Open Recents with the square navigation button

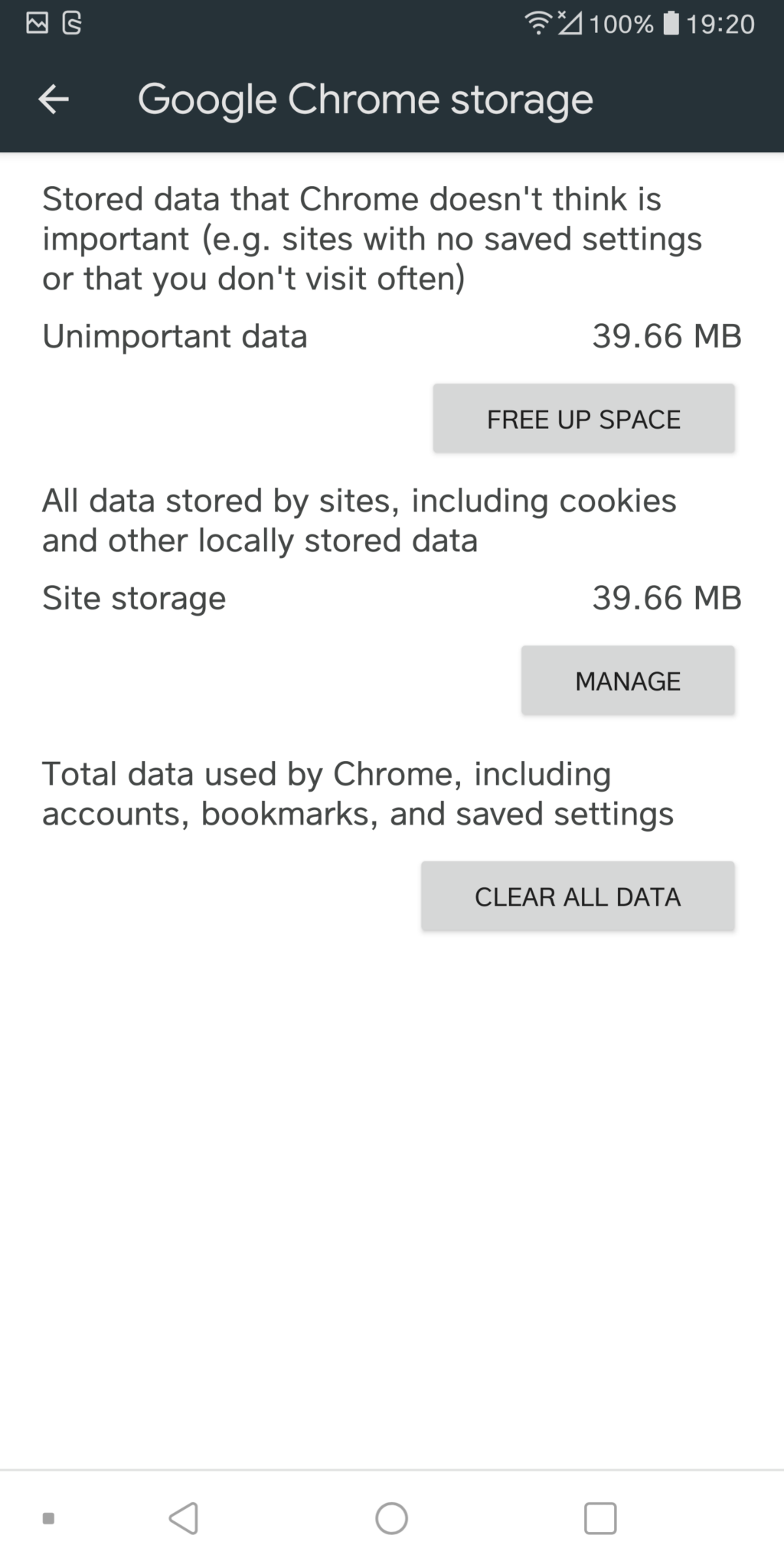tap(601, 1520)
